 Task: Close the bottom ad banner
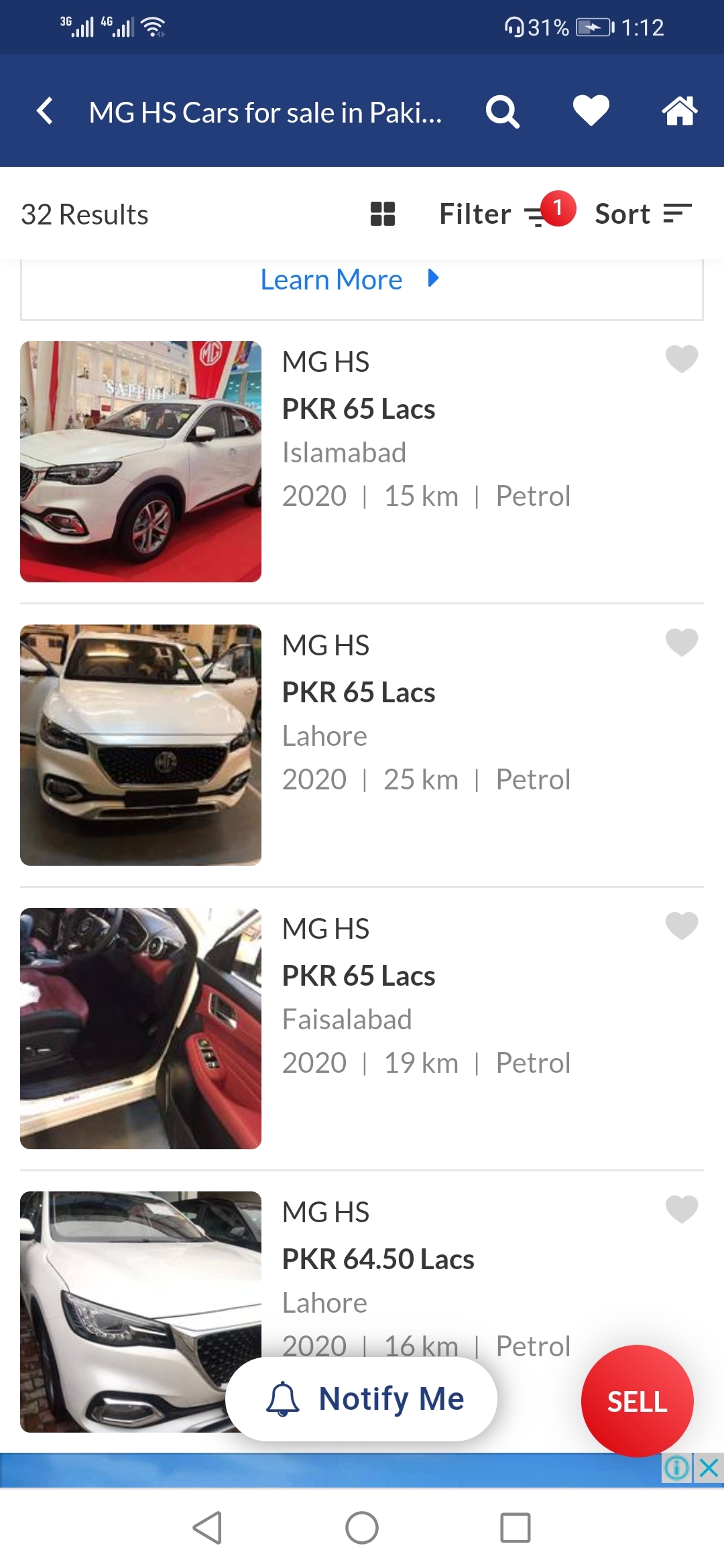coord(709,1468)
